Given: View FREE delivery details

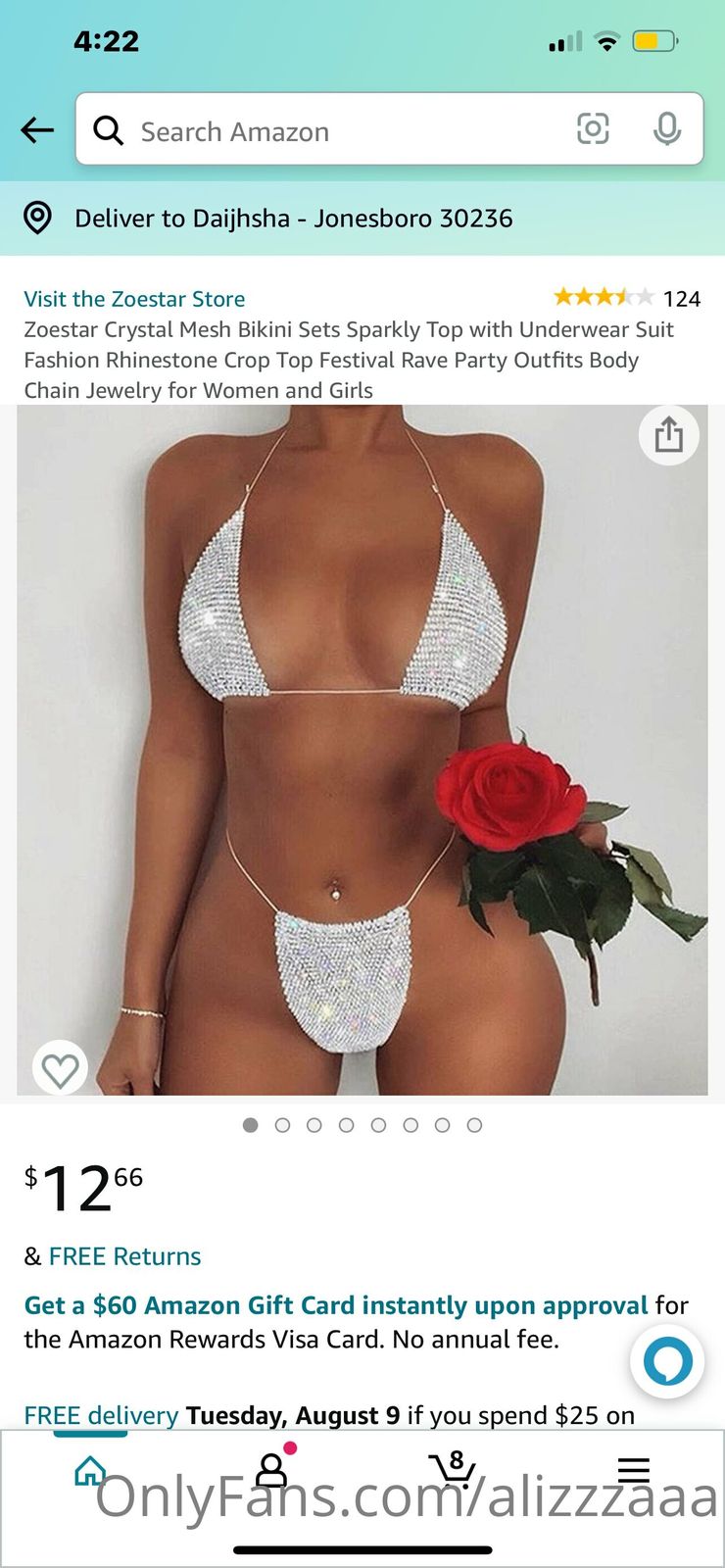Looking at the screenshot, I should 101,1415.
